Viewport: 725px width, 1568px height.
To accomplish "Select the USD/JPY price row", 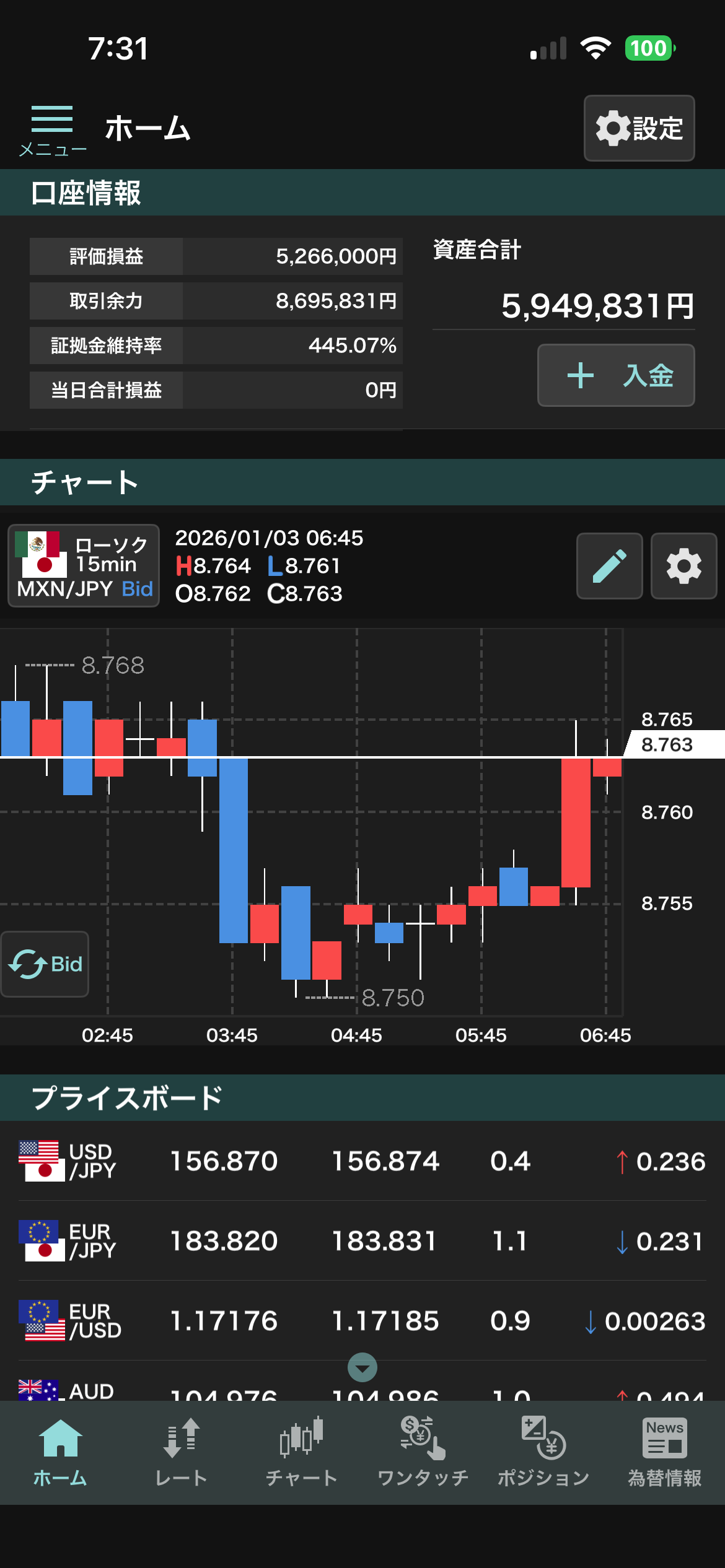I will click(362, 1161).
